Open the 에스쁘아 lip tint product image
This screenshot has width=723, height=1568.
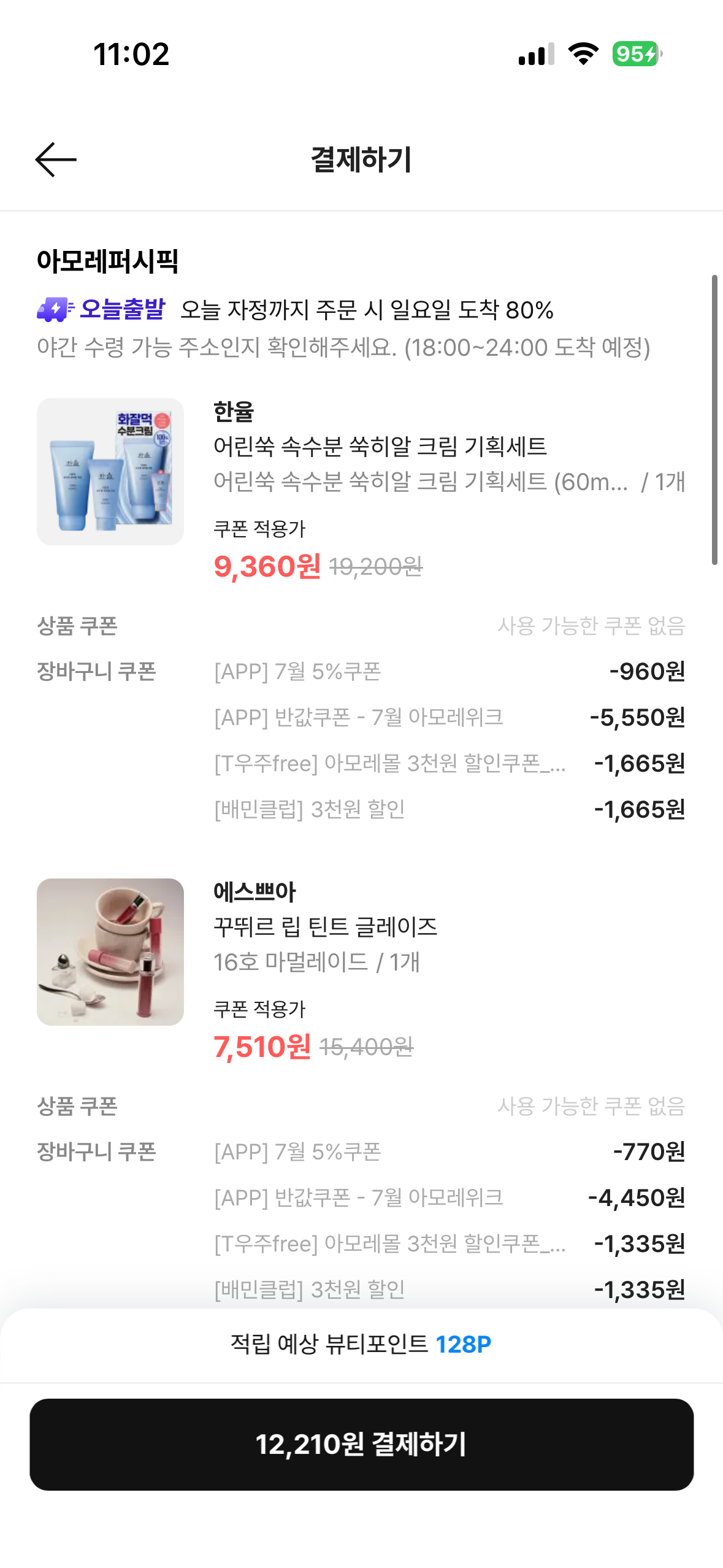[110, 952]
